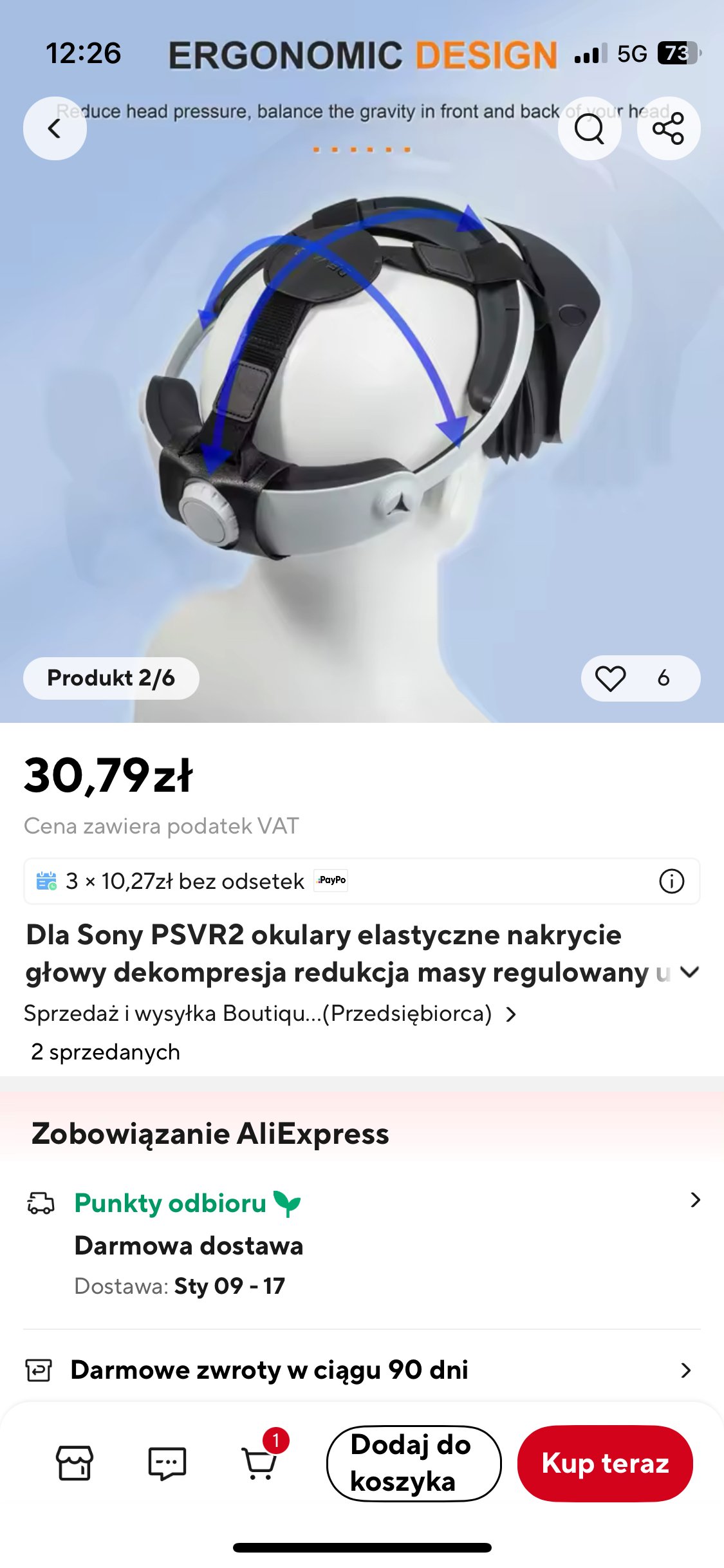Open PayPo installment info icon

tap(671, 881)
